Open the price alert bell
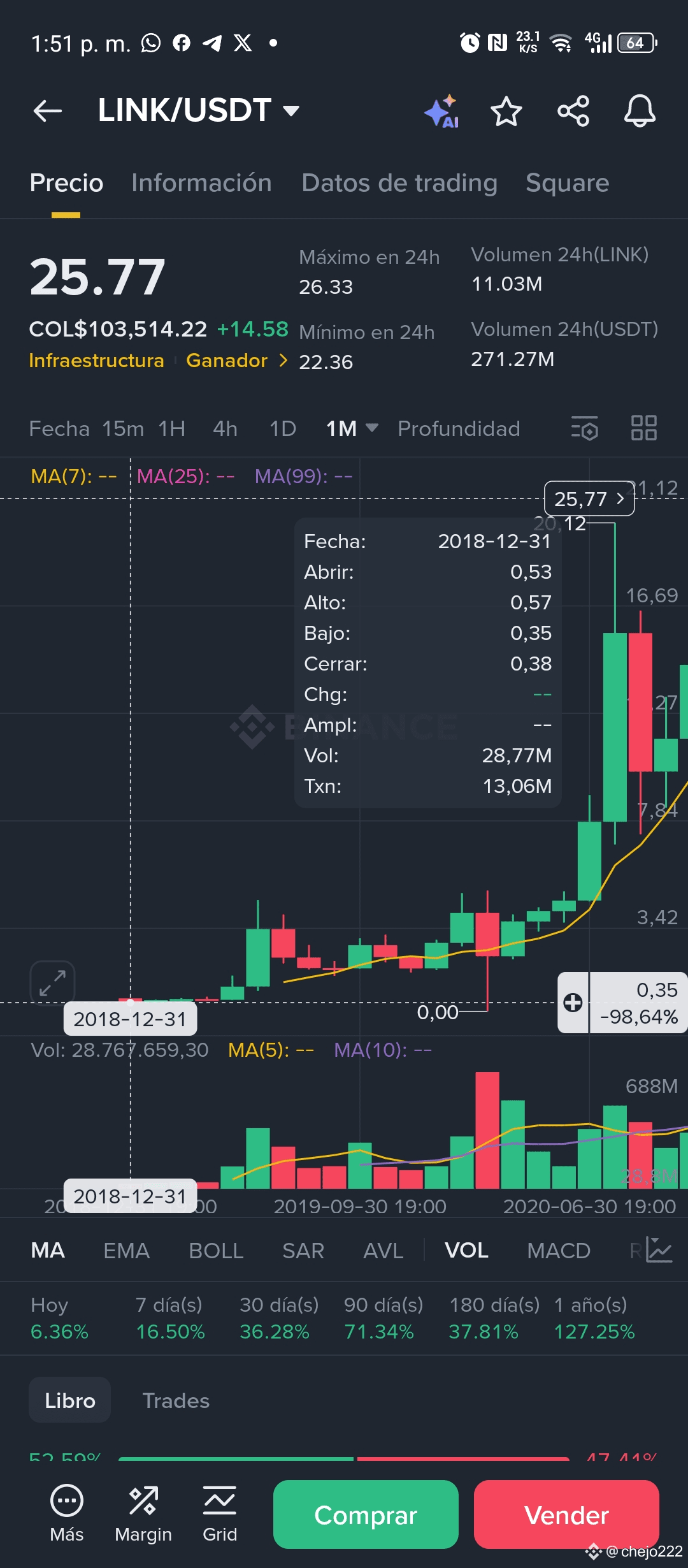Viewport: 688px width, 1568px height. coord(640,111)
